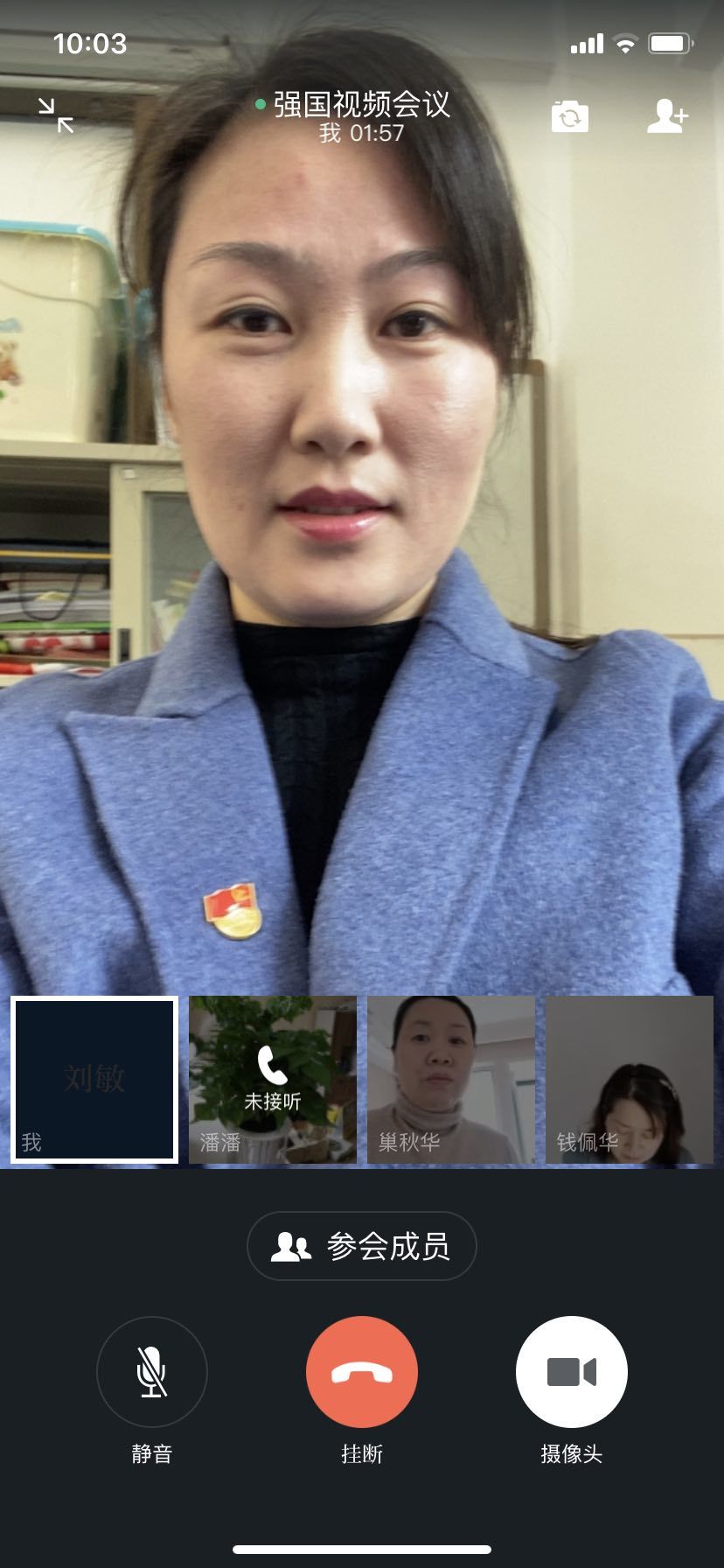Add a new participant to the meeting
Screen dimensions: 724x1568
(667, 116)
